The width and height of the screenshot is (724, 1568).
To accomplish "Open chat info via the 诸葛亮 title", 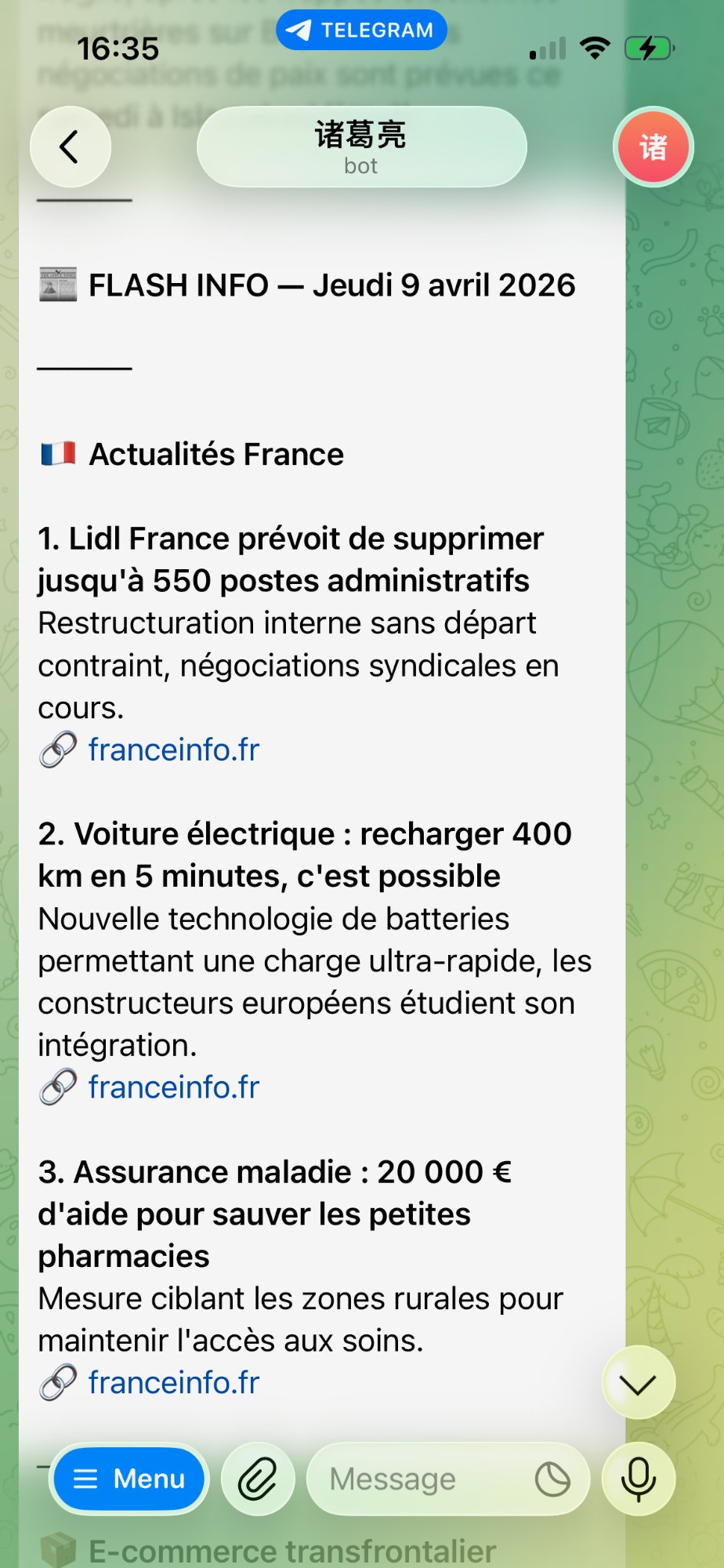I will 360,135.
